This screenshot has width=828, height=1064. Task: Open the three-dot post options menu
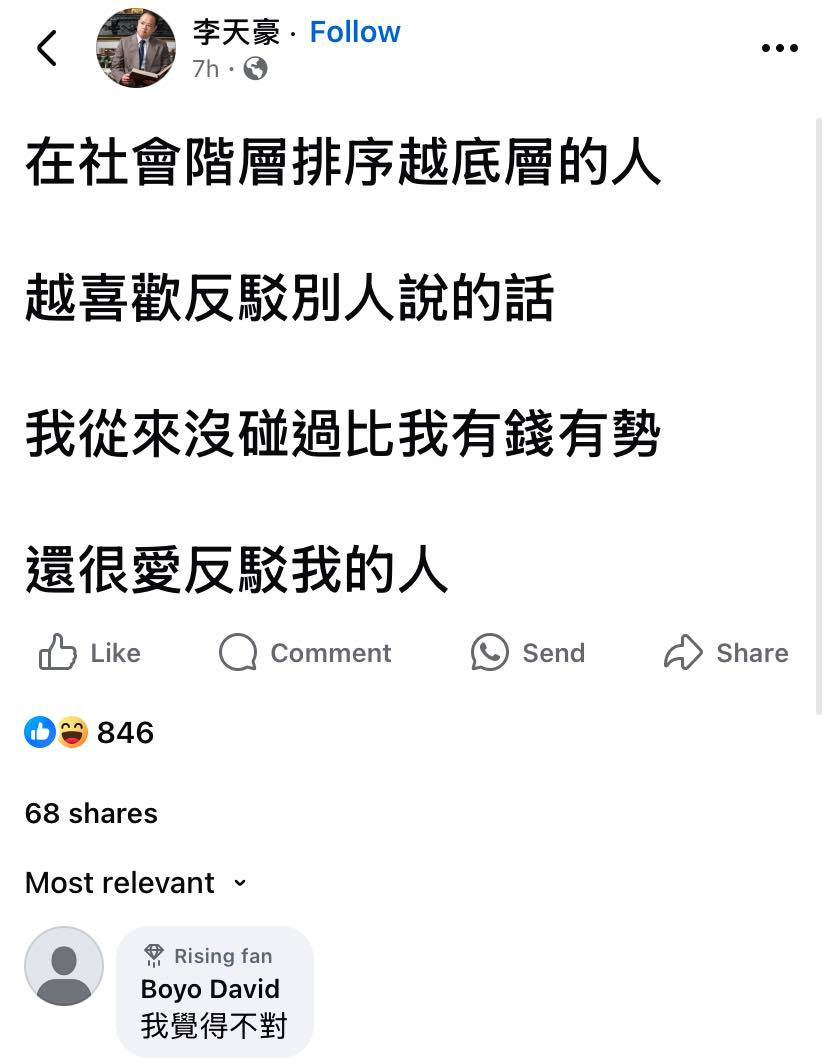point(779,48)
